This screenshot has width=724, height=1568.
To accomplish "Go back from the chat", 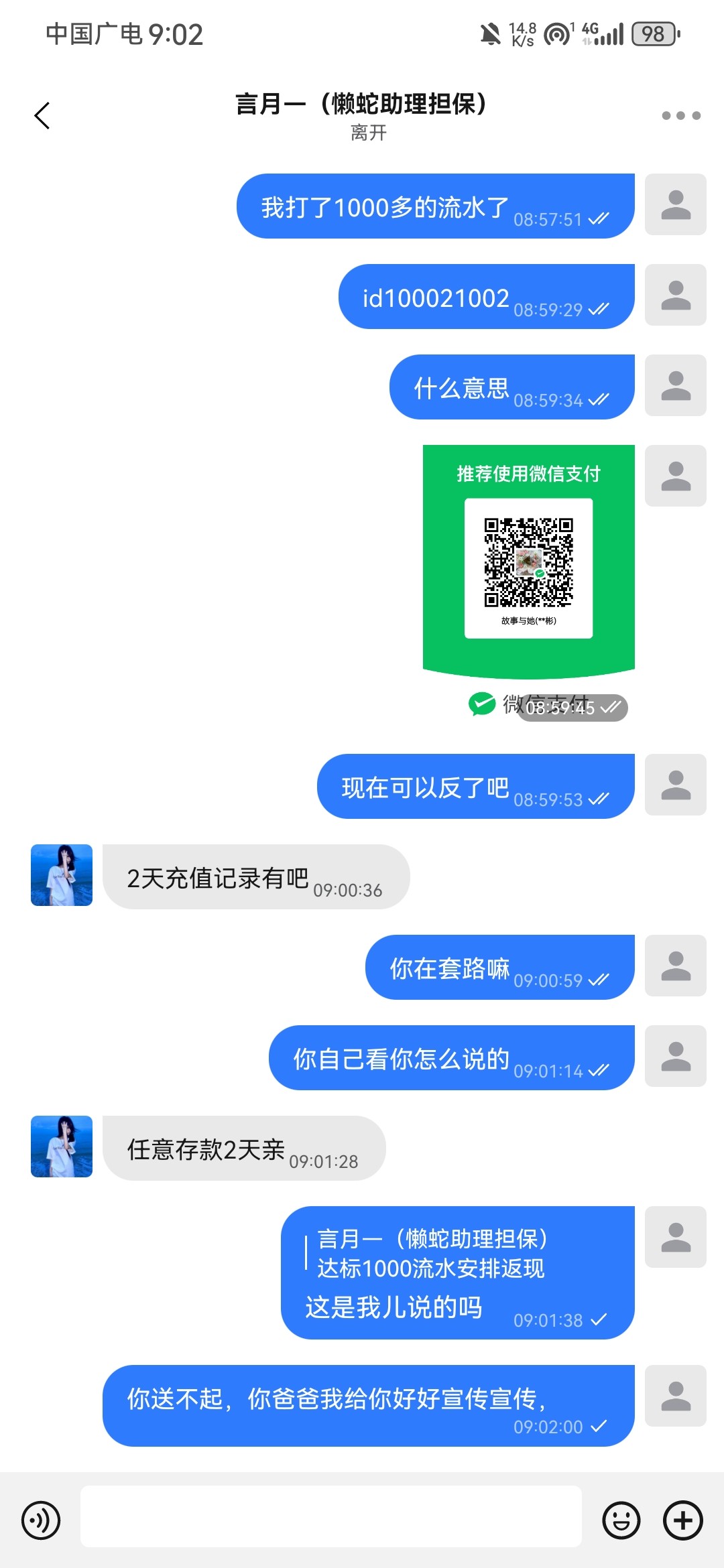I will point(42,115).
